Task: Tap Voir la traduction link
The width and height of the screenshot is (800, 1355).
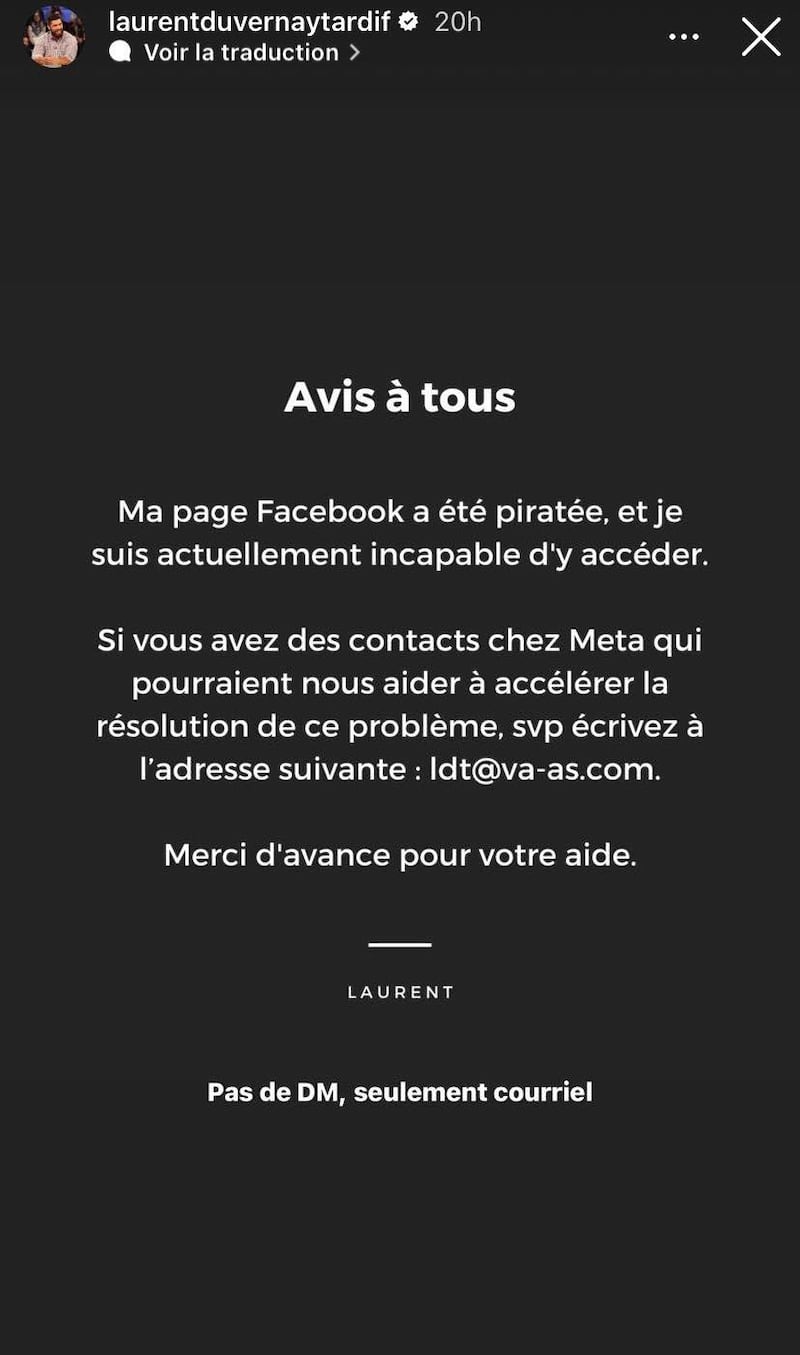Action: 235,52
